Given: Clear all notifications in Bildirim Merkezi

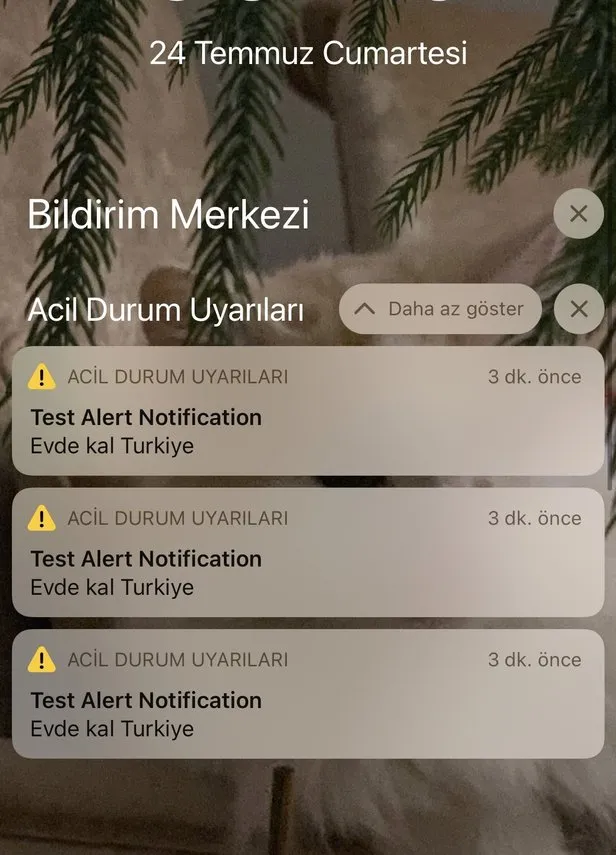Looking at the screenshot, I should click(578, 213).
